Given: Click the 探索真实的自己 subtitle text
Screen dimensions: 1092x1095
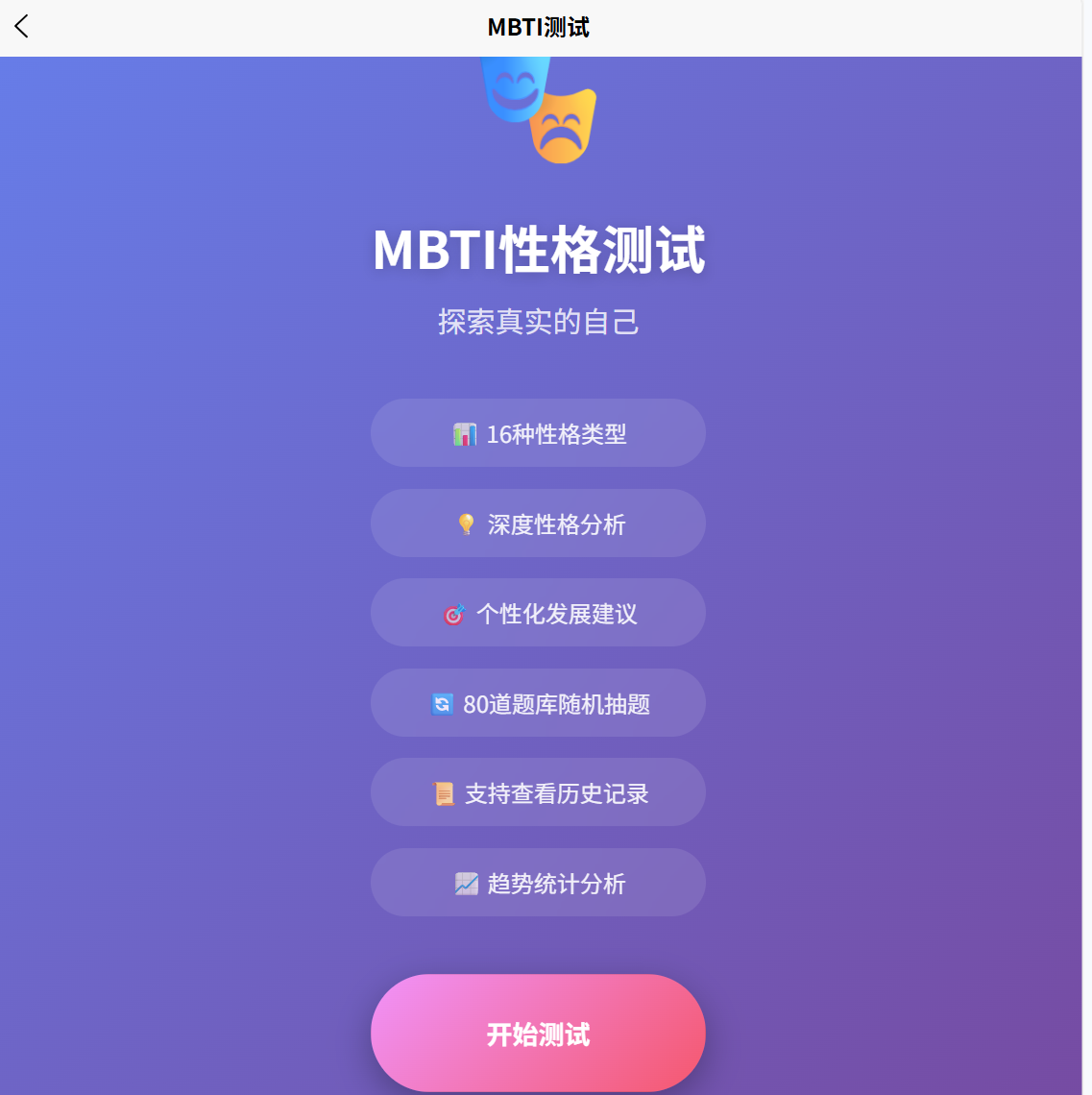Looking at the screenshot, I should 538,322.
